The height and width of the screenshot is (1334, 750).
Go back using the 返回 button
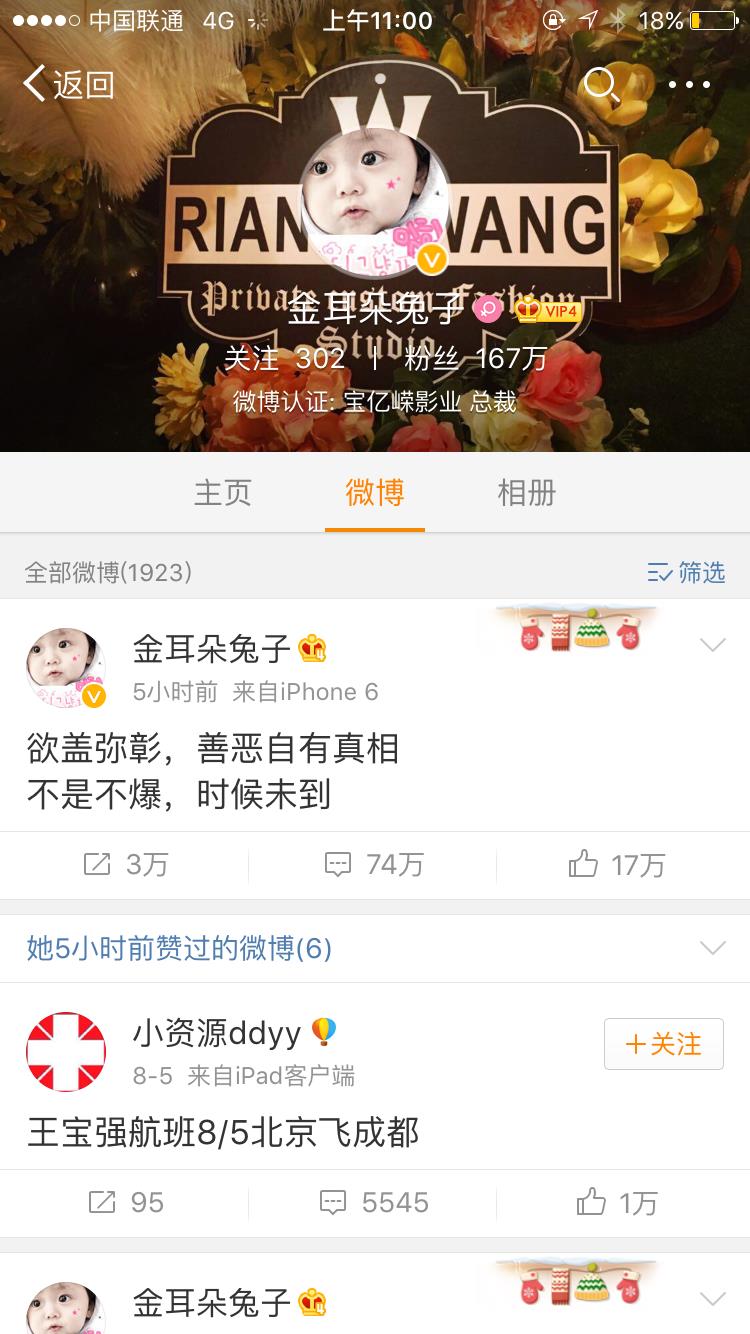68,85
